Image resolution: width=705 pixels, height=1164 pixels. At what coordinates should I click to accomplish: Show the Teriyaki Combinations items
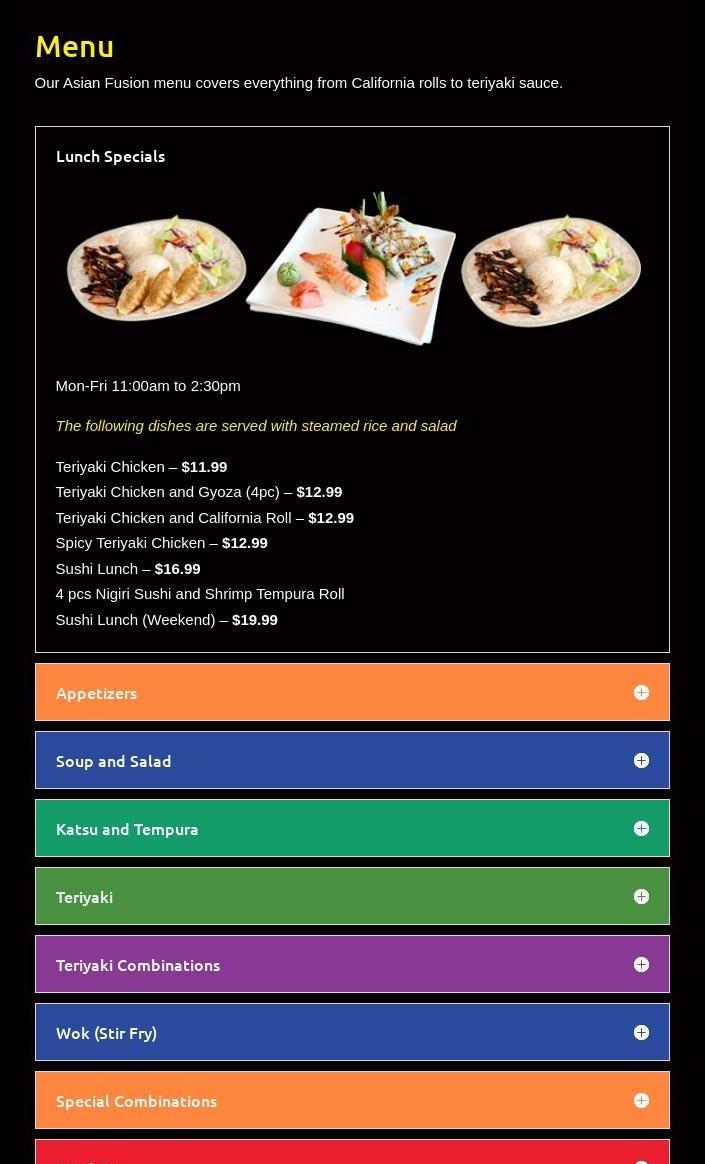[352, 964]
